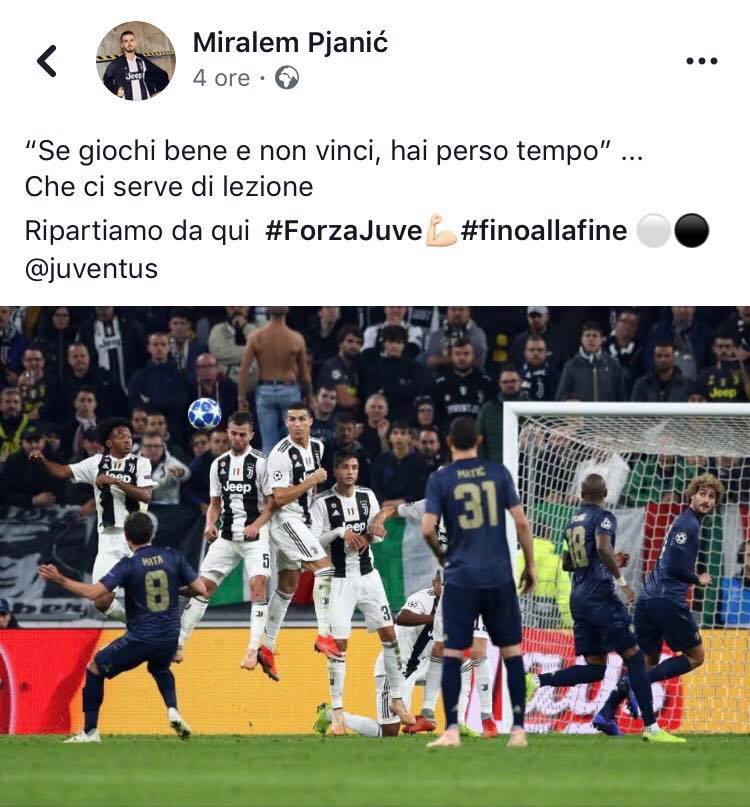Screen dimensions: 750x807
Task: Open Miralem Pjanić's profile picture
Action: pos(136,61)
